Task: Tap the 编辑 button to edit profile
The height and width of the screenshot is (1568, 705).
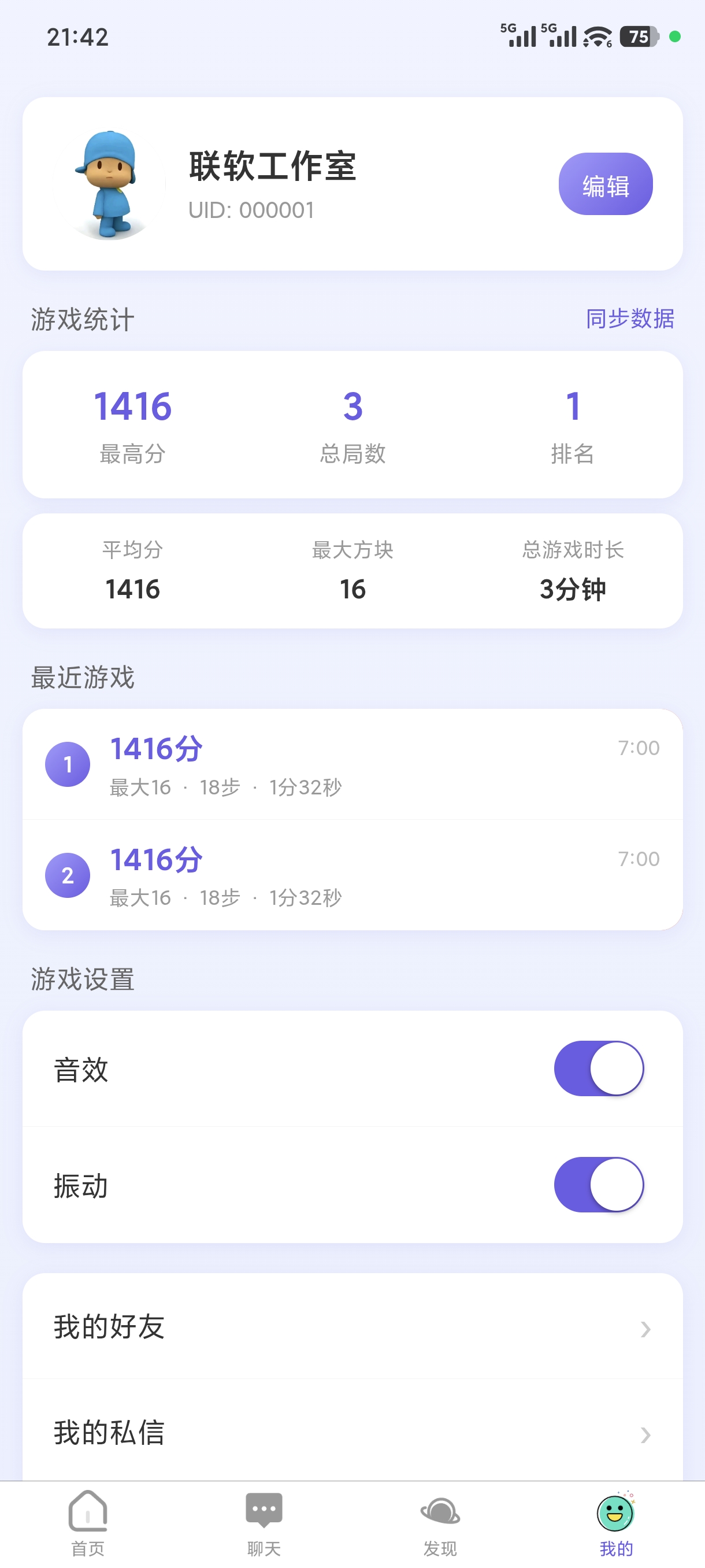Action: [x=604, y=184]
